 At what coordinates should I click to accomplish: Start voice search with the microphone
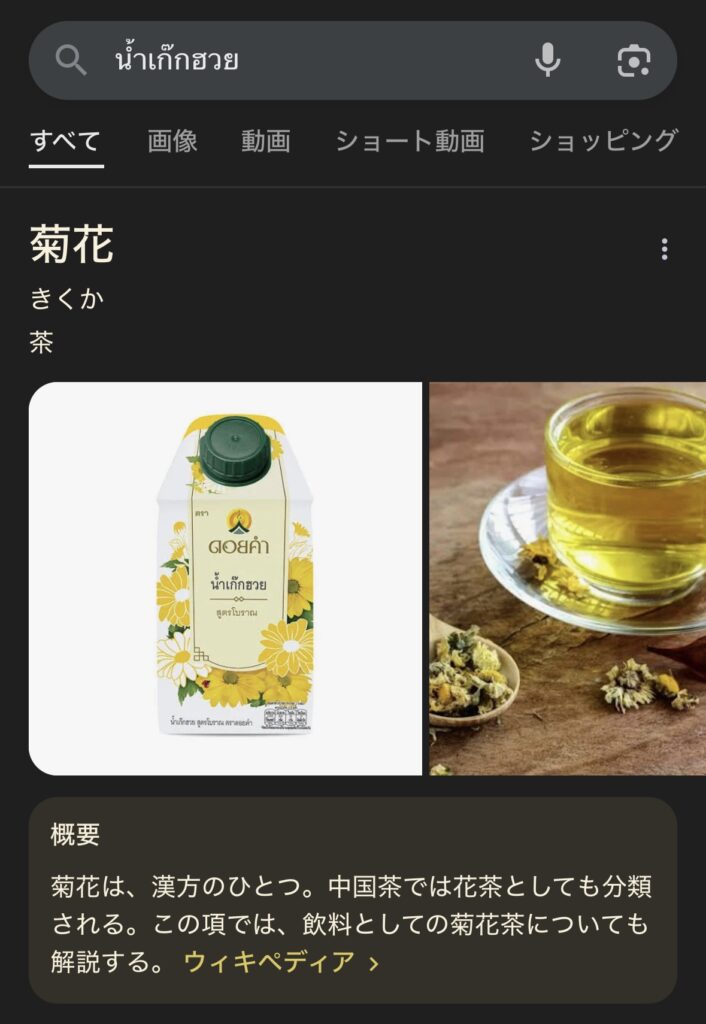547,61
